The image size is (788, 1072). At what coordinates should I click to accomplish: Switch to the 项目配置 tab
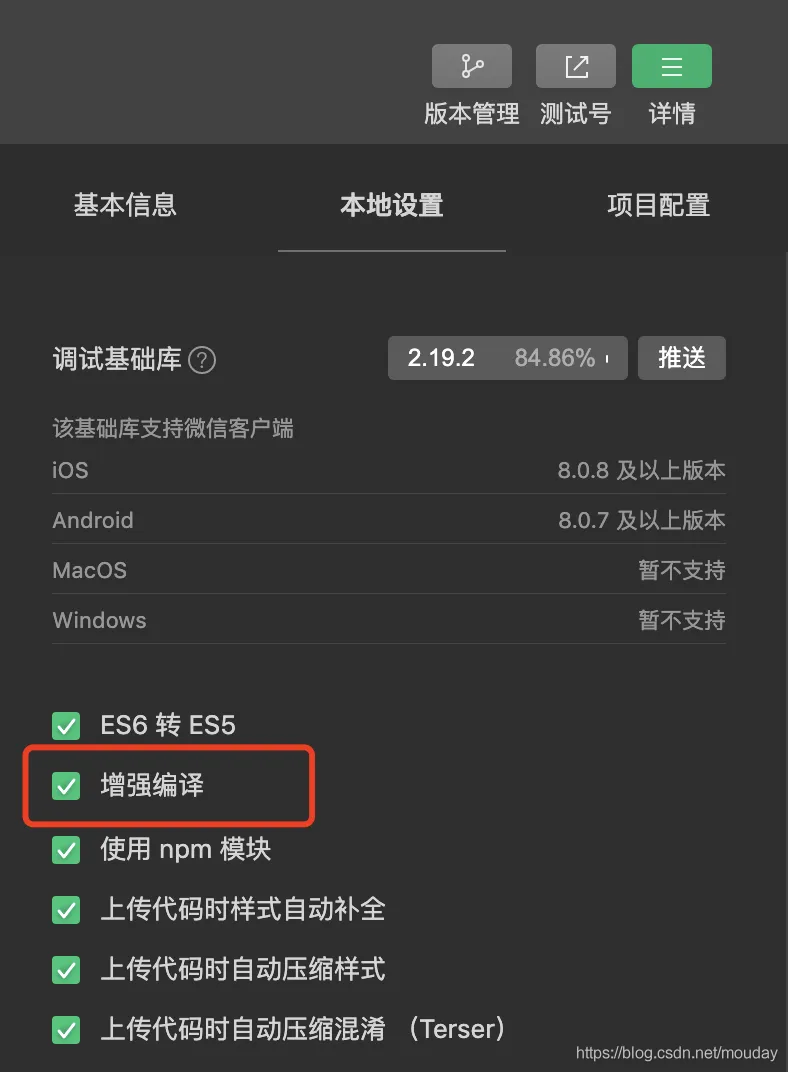click(658, 205)
